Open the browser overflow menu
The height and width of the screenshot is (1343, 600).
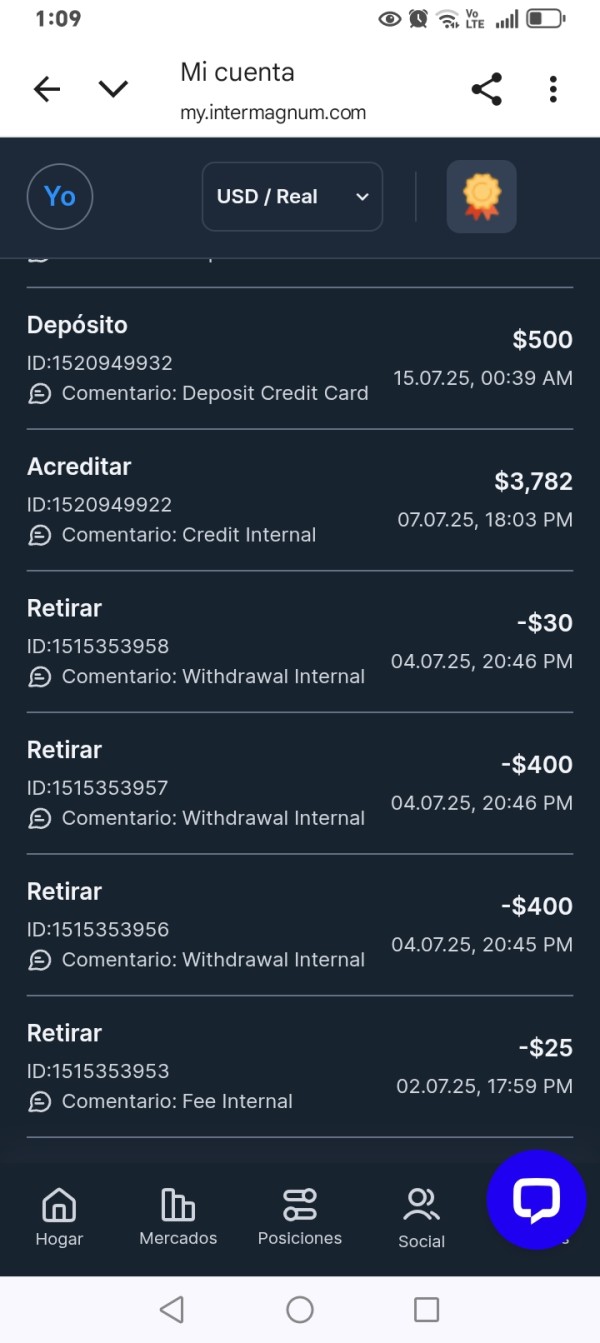553,89
